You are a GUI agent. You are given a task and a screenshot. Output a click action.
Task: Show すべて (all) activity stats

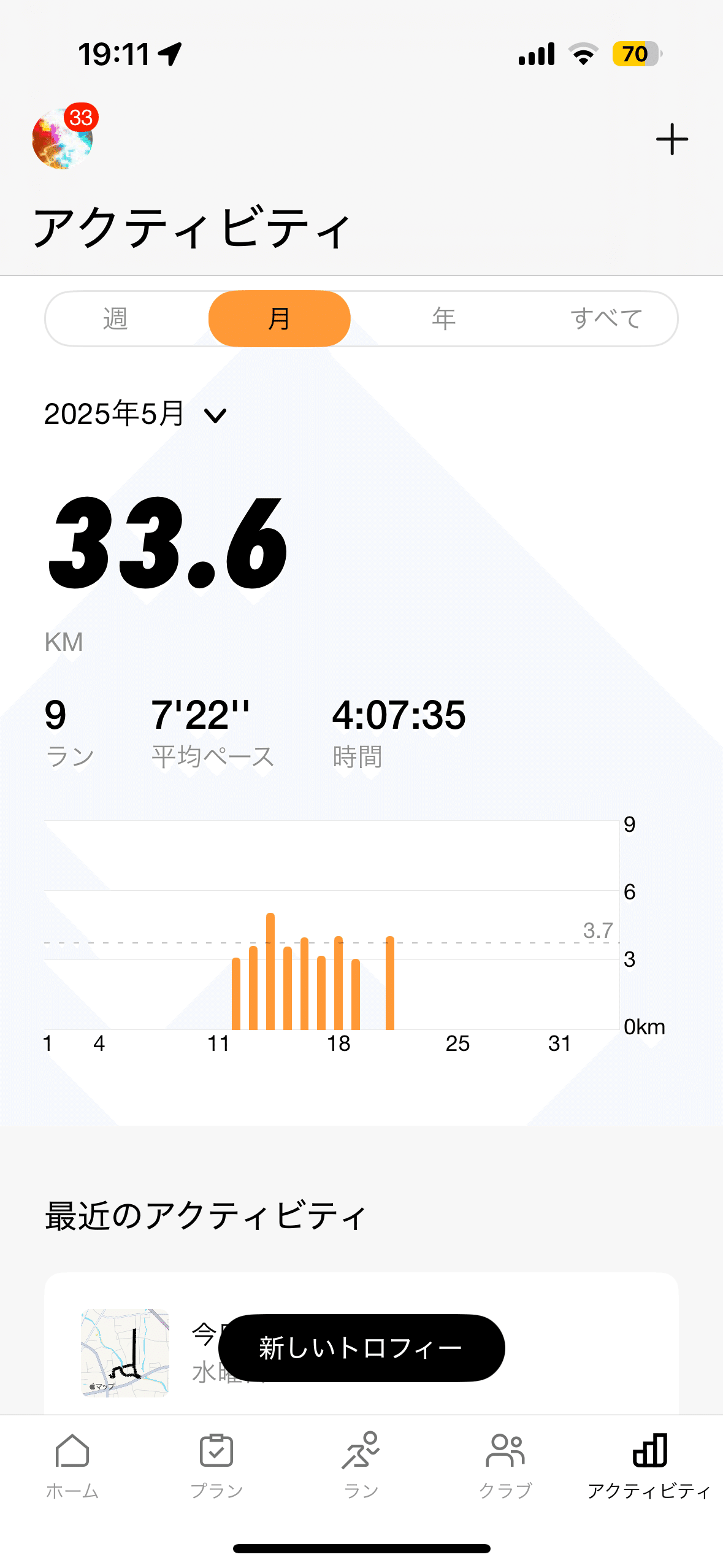pos(606,319)
